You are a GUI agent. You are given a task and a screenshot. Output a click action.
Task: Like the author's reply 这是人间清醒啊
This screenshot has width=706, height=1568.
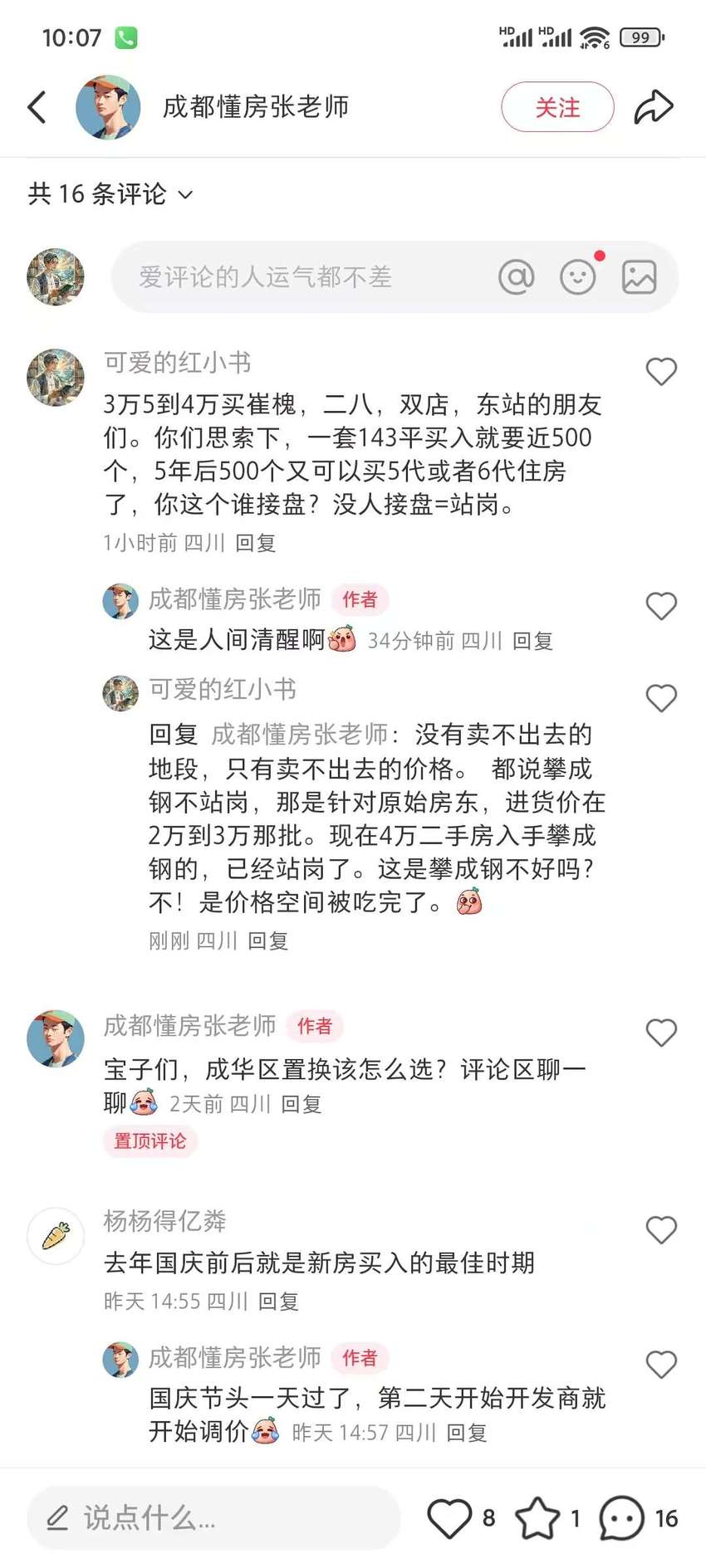tap(661, 606)
